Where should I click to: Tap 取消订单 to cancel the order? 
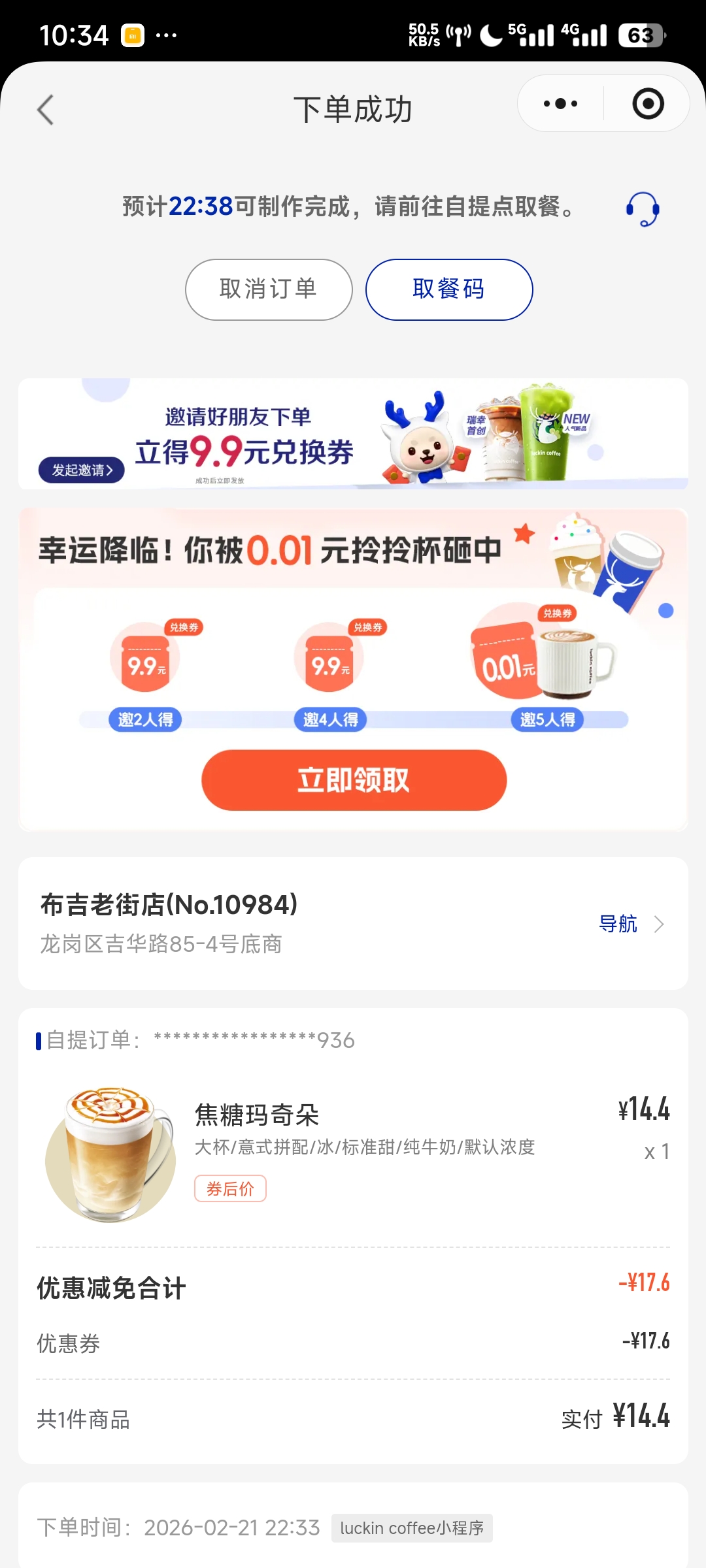tap(269, 289)
